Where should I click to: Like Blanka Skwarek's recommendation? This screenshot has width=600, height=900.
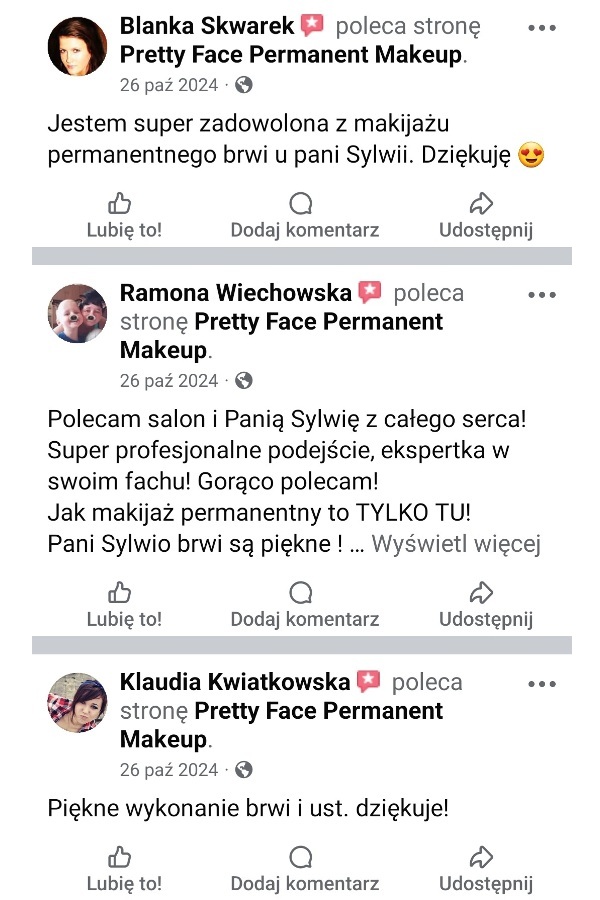coord(124,216)
